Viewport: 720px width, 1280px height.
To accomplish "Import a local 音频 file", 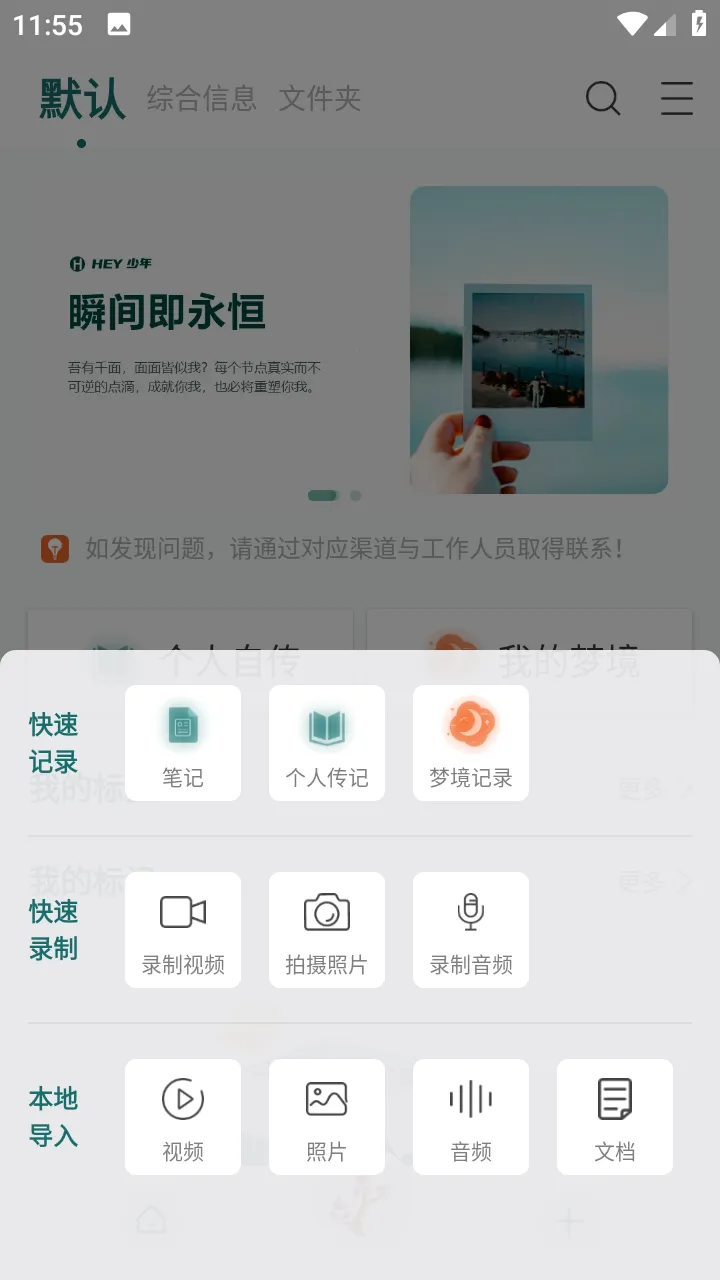I will coord(471,1116).
